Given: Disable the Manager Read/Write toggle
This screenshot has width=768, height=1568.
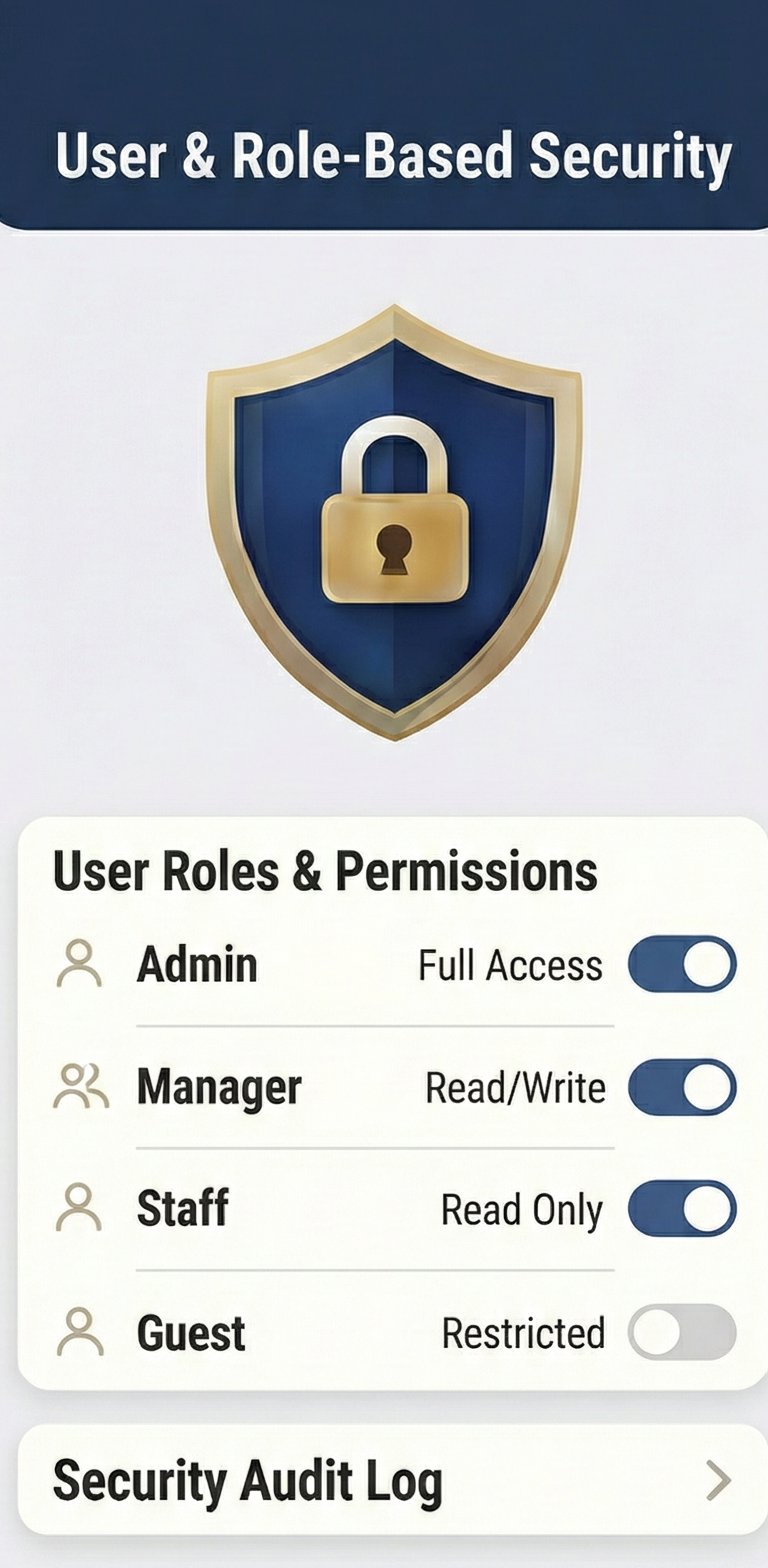Looking at the screenshot, I should 682,1087.
